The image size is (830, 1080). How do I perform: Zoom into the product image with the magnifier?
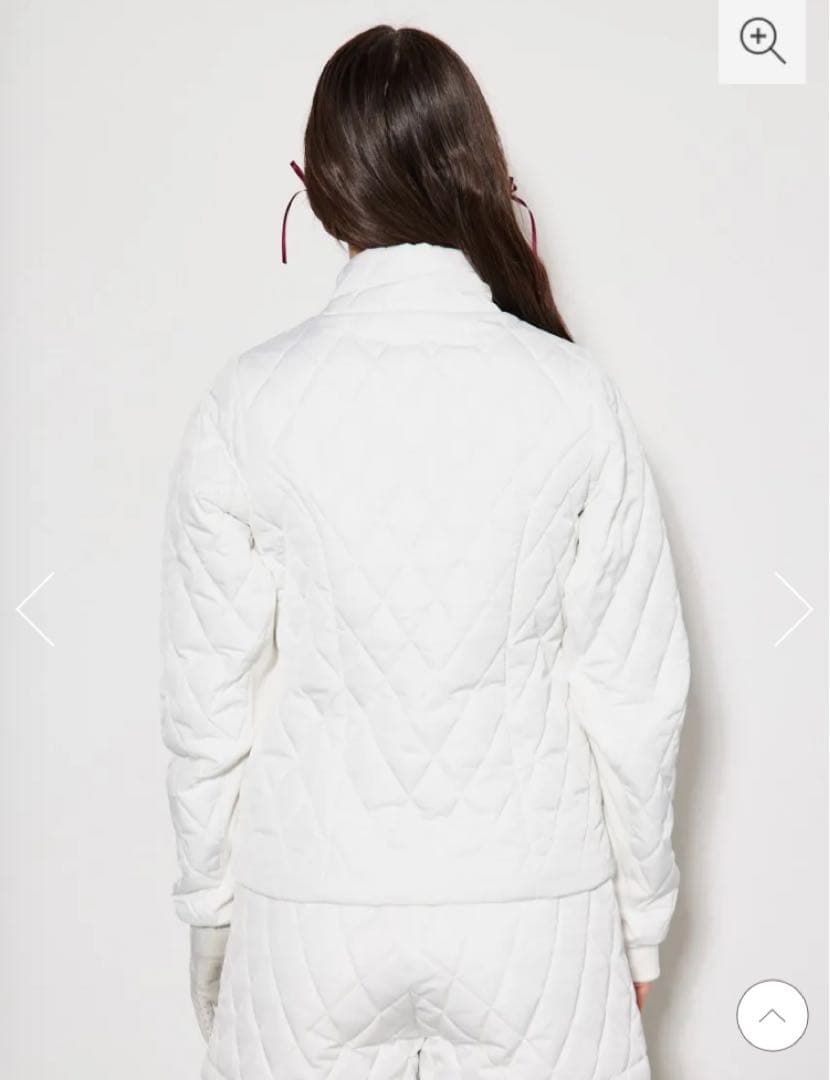point(762,41)
